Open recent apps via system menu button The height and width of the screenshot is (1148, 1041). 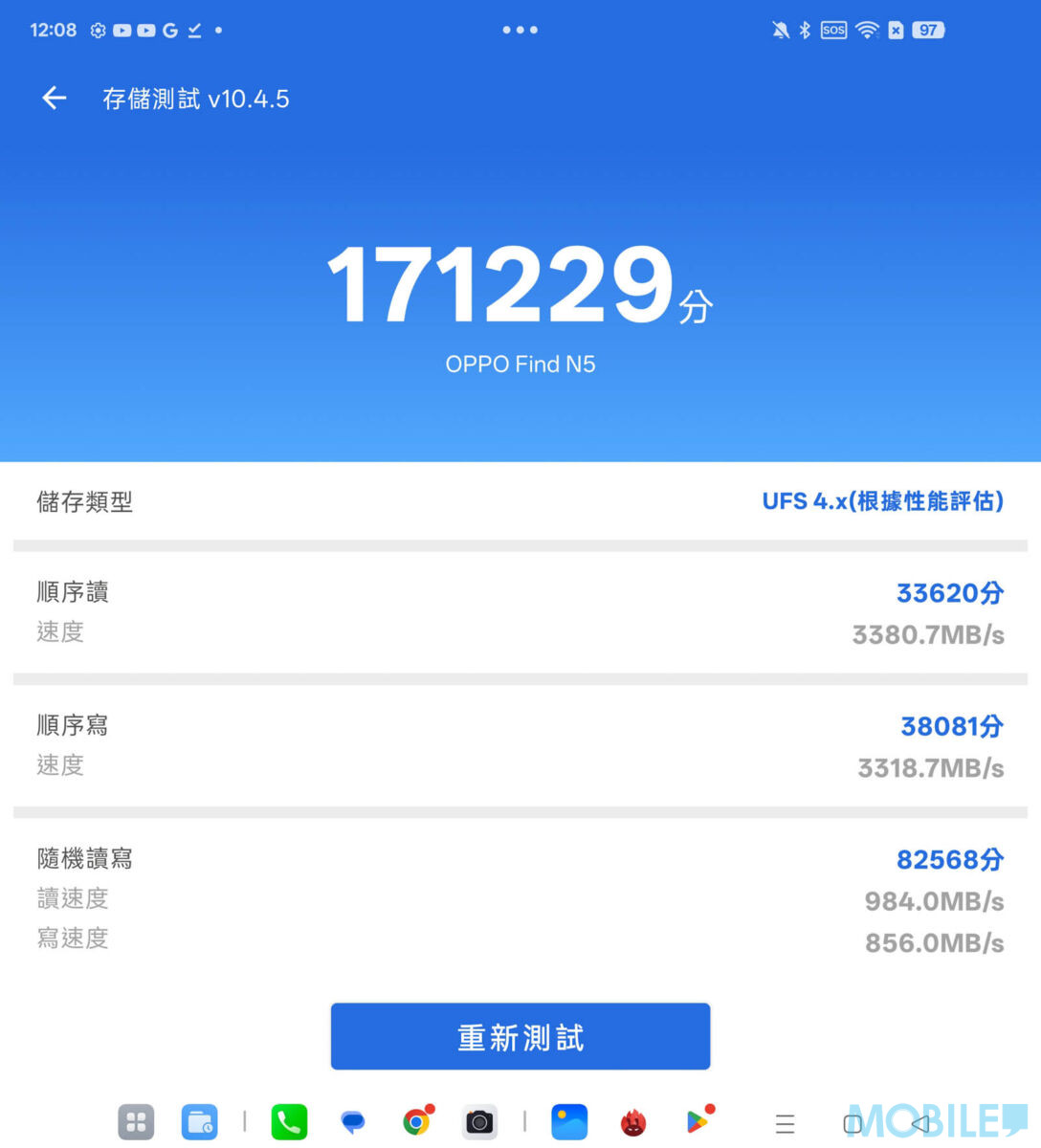point(785,1124)
